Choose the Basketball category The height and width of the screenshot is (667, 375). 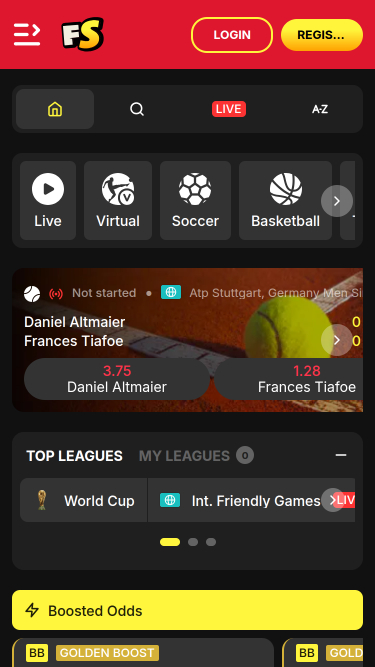pyautogui.click(x=285, y=200)
